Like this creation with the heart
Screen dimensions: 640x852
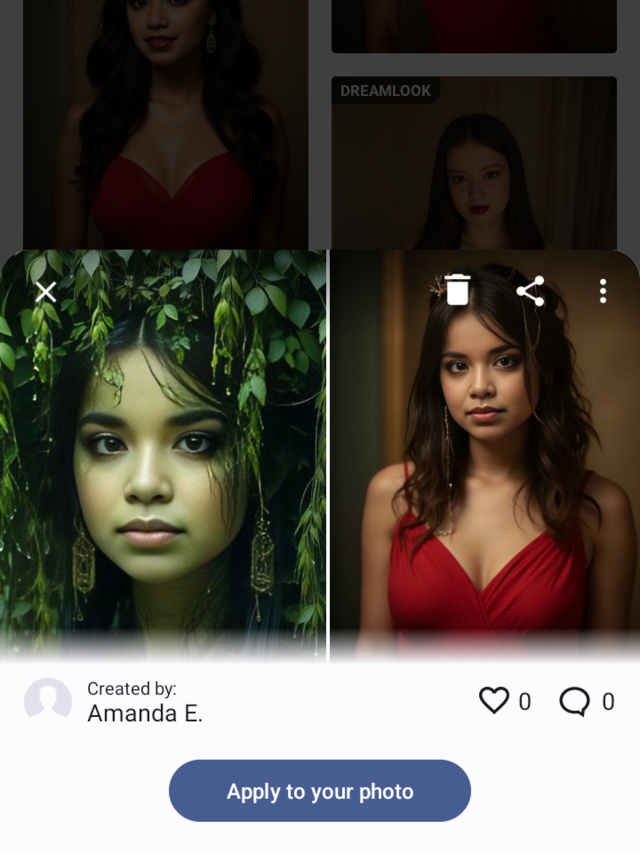click(x=494, y=701)
